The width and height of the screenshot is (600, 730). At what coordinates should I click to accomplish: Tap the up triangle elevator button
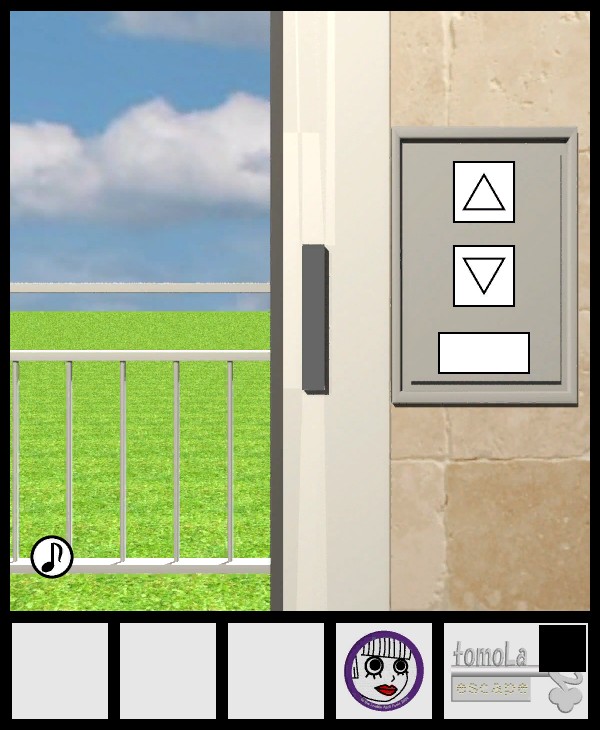(x=484, y=192)
